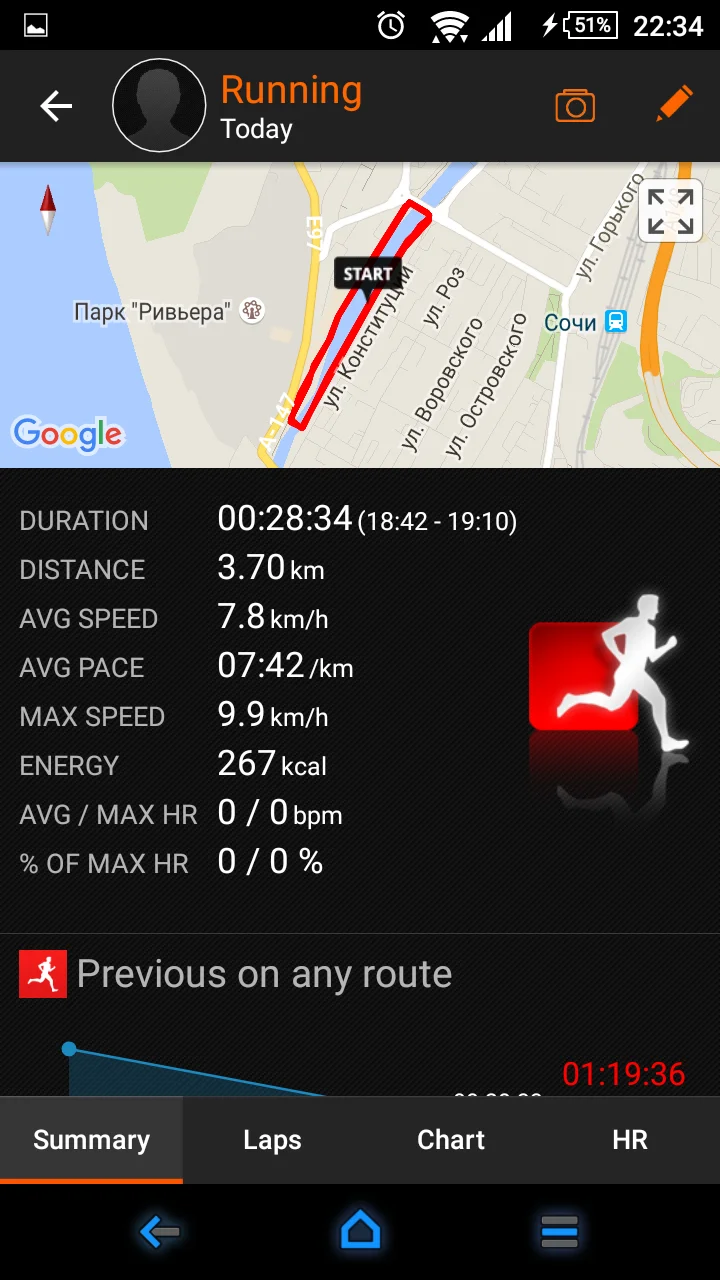Select the HR tab
This screenshot has width=720, height=1280.
click(x=629, y=1139)
